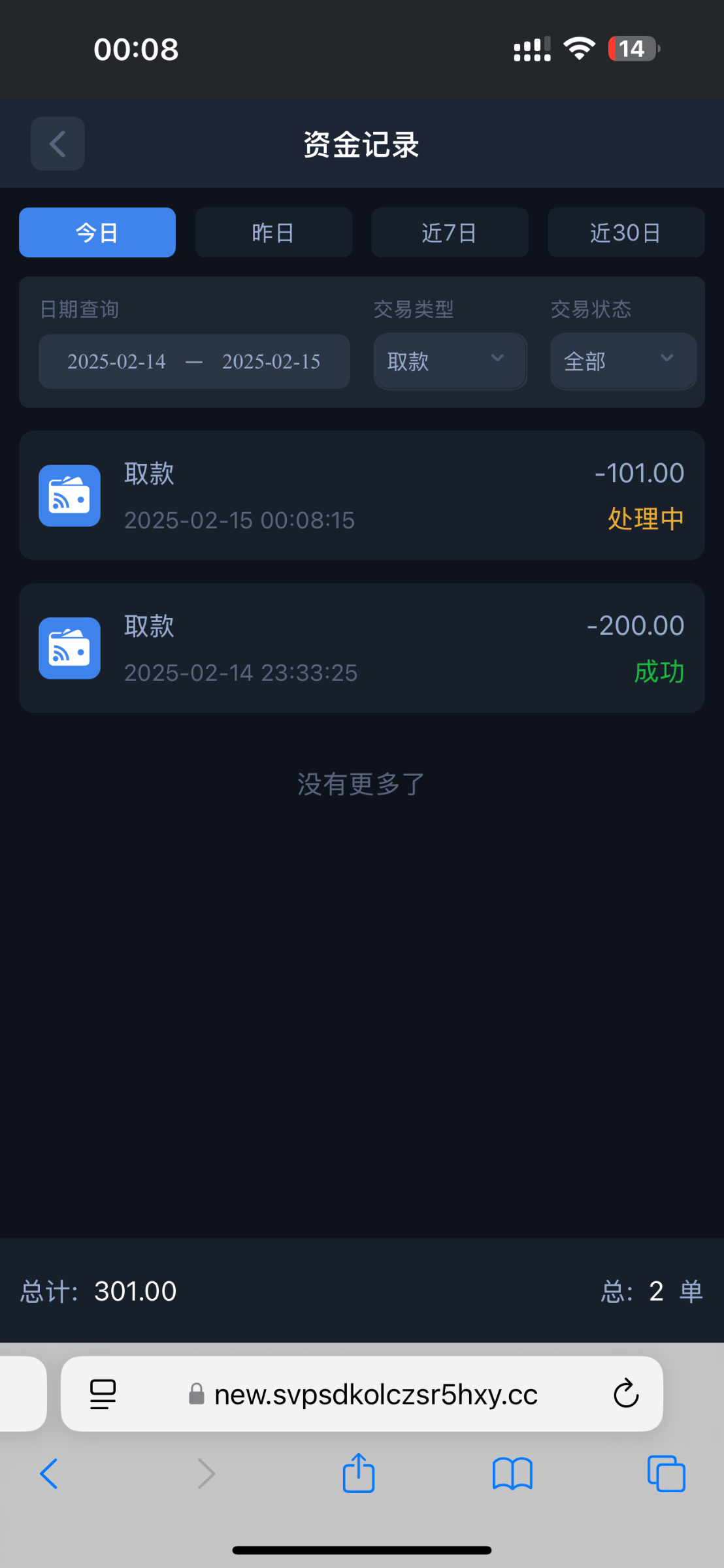Go back from 资金记录 page
The image size is (724, 1568).
pyautogui.click(x=58, y=144)
